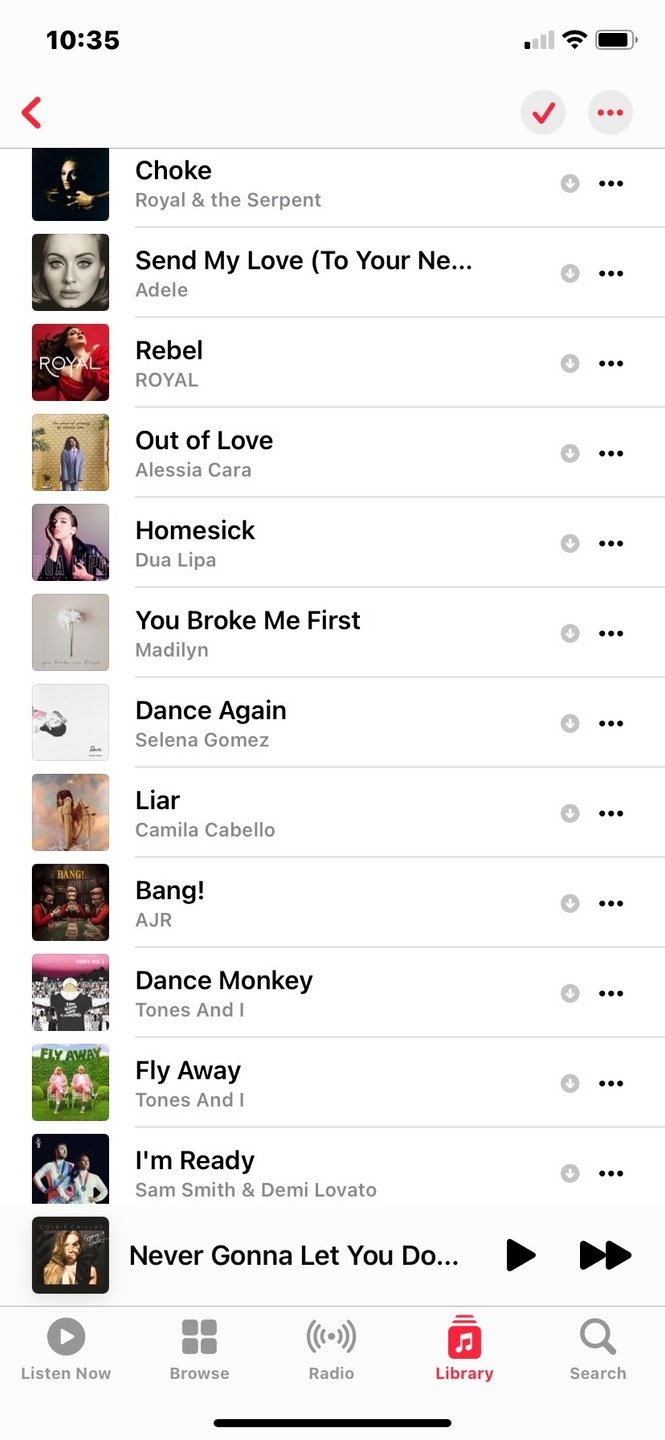Download the song Fly Away
The width and height of the screenshot is (665, 1440).
pyautogui.click(x=570, y=1083)
